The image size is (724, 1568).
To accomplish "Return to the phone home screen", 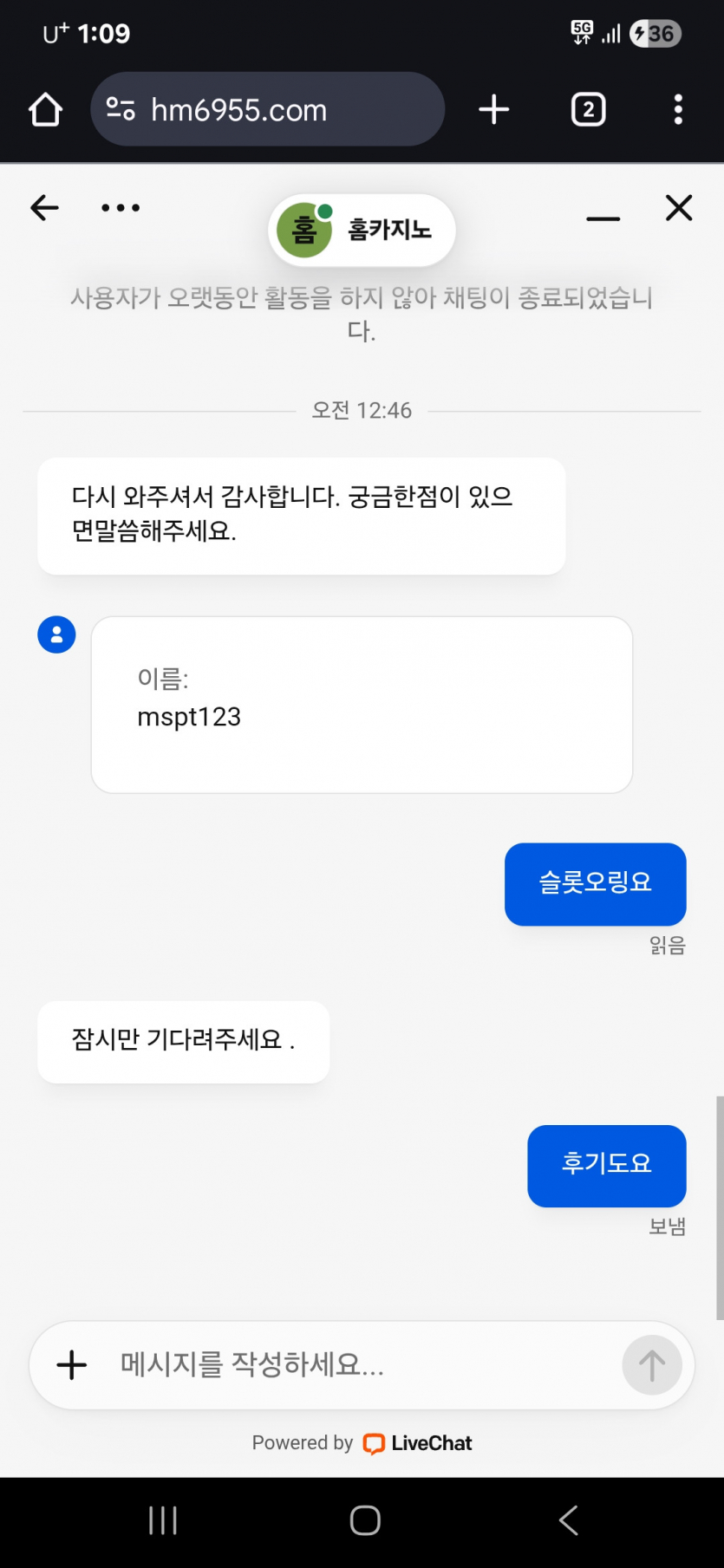I will pyautogui.click(x=365, y=1520).
